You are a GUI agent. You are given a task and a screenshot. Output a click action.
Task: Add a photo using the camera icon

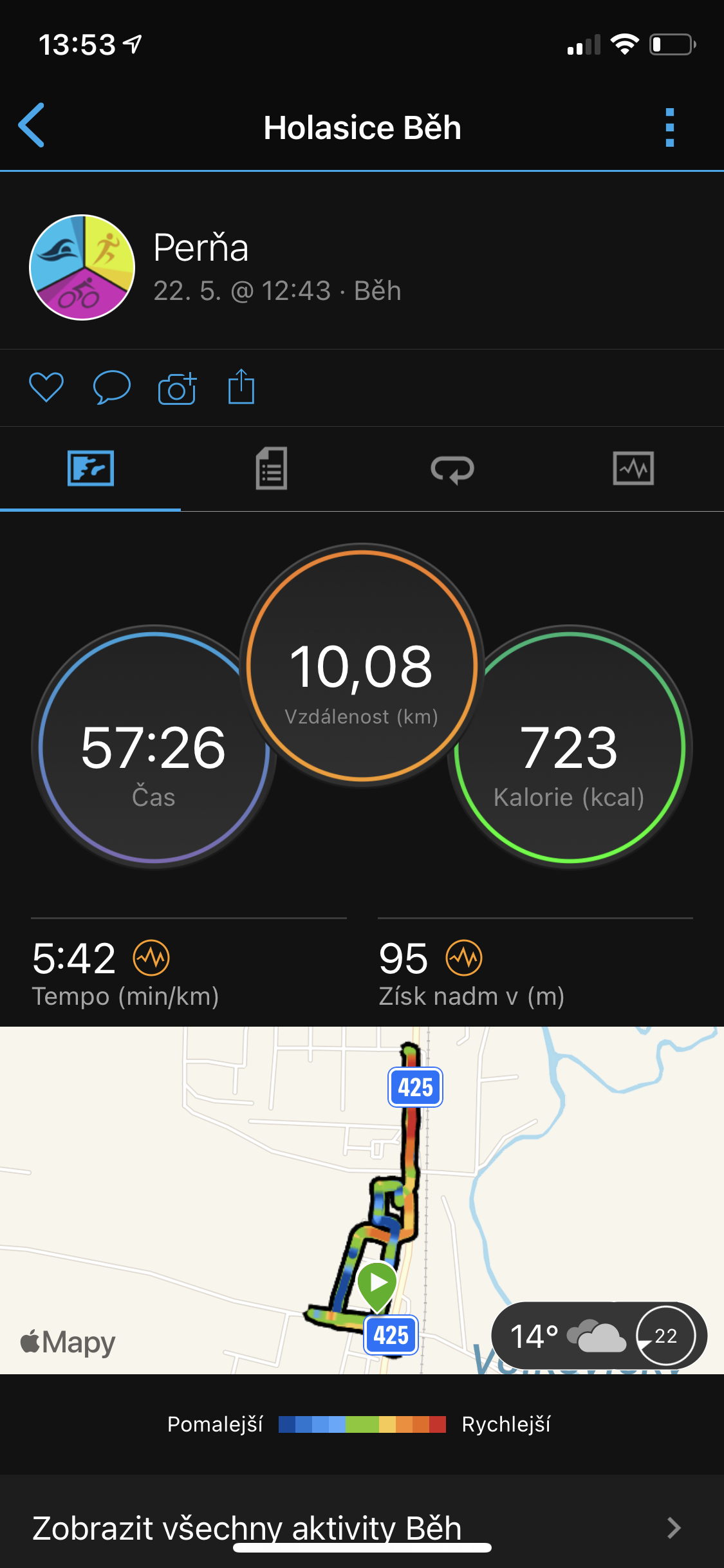(x=177, y=388)
